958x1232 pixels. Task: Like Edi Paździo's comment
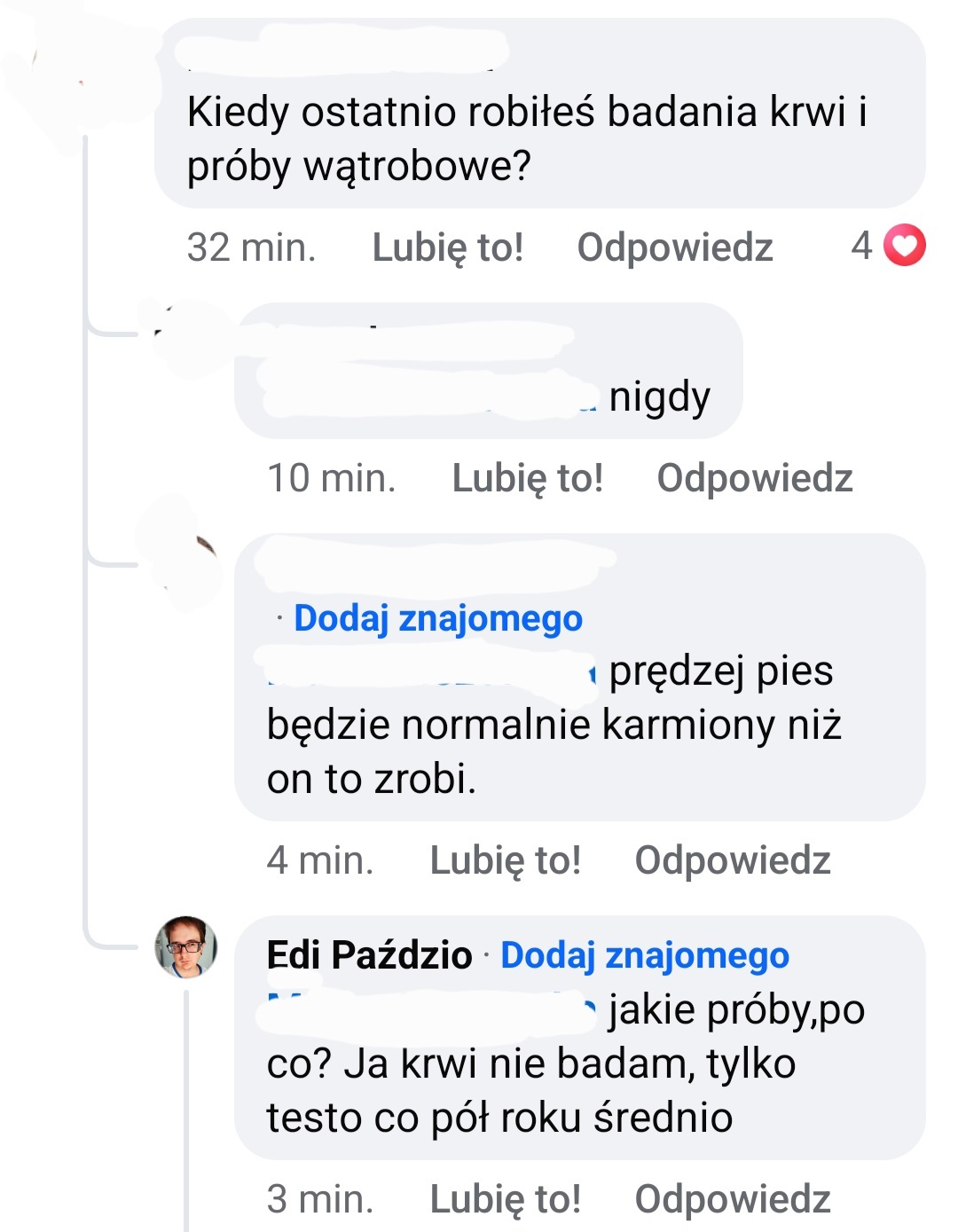click(505, 1199)
